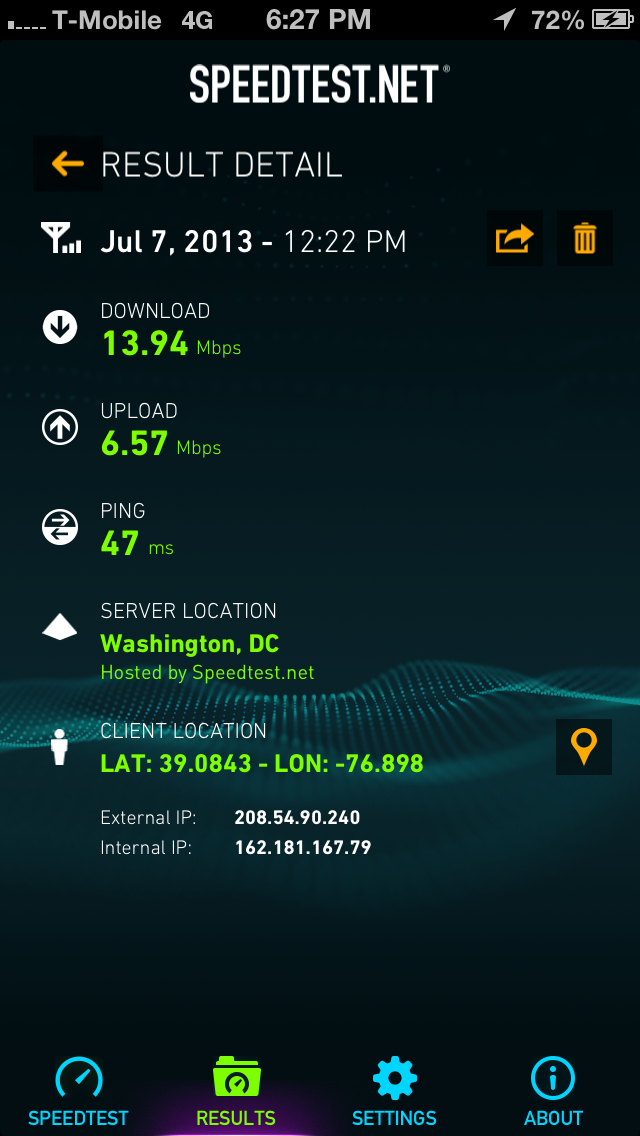Switch to the Speedtest tab
Image resolution: width=640 pixels, height=1136 pixels.
(78, 1092)
